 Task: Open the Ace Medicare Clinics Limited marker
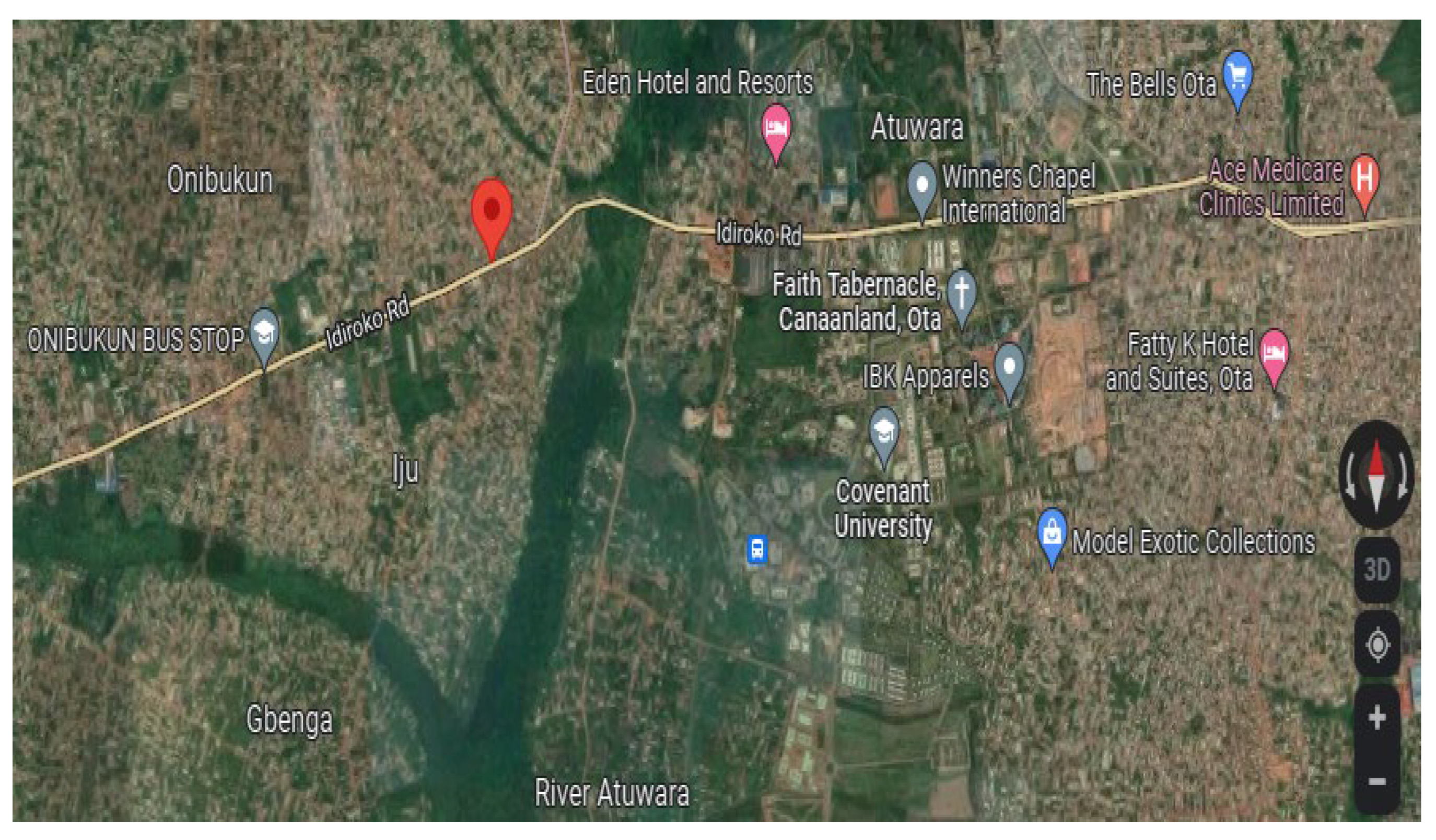click(1364, 180)
